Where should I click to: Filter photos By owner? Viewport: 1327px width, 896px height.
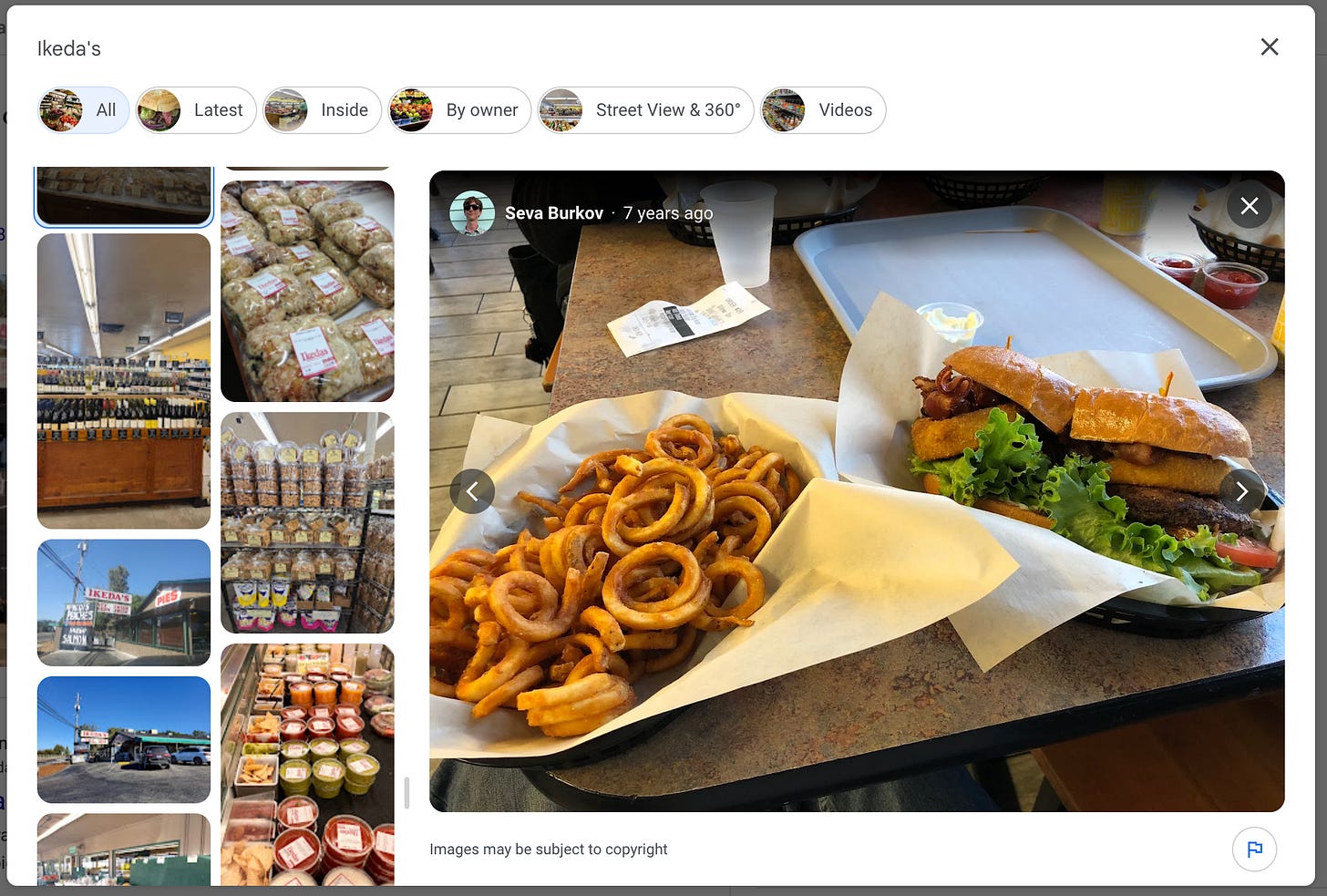pyautogui.click(x=459, y=110)
